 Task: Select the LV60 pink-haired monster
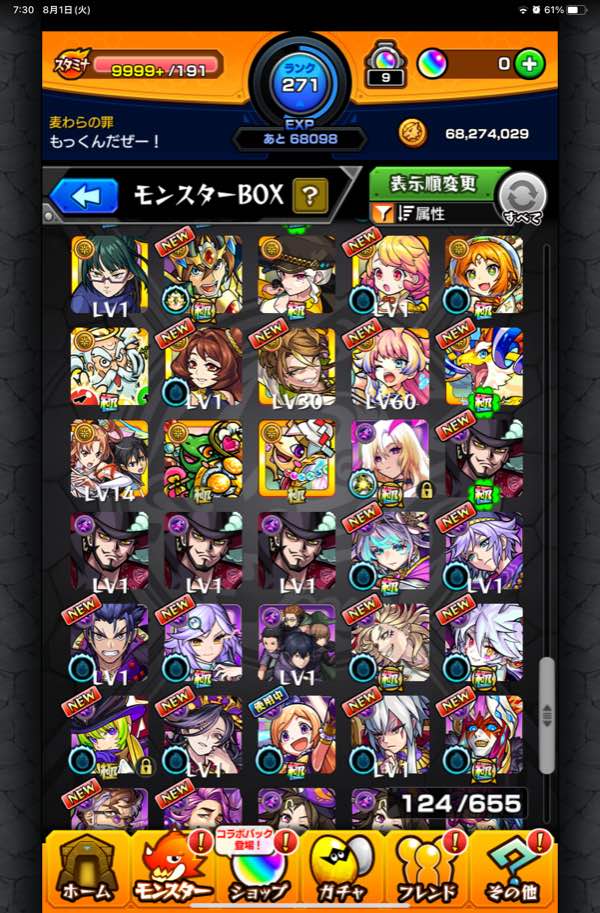390,367
